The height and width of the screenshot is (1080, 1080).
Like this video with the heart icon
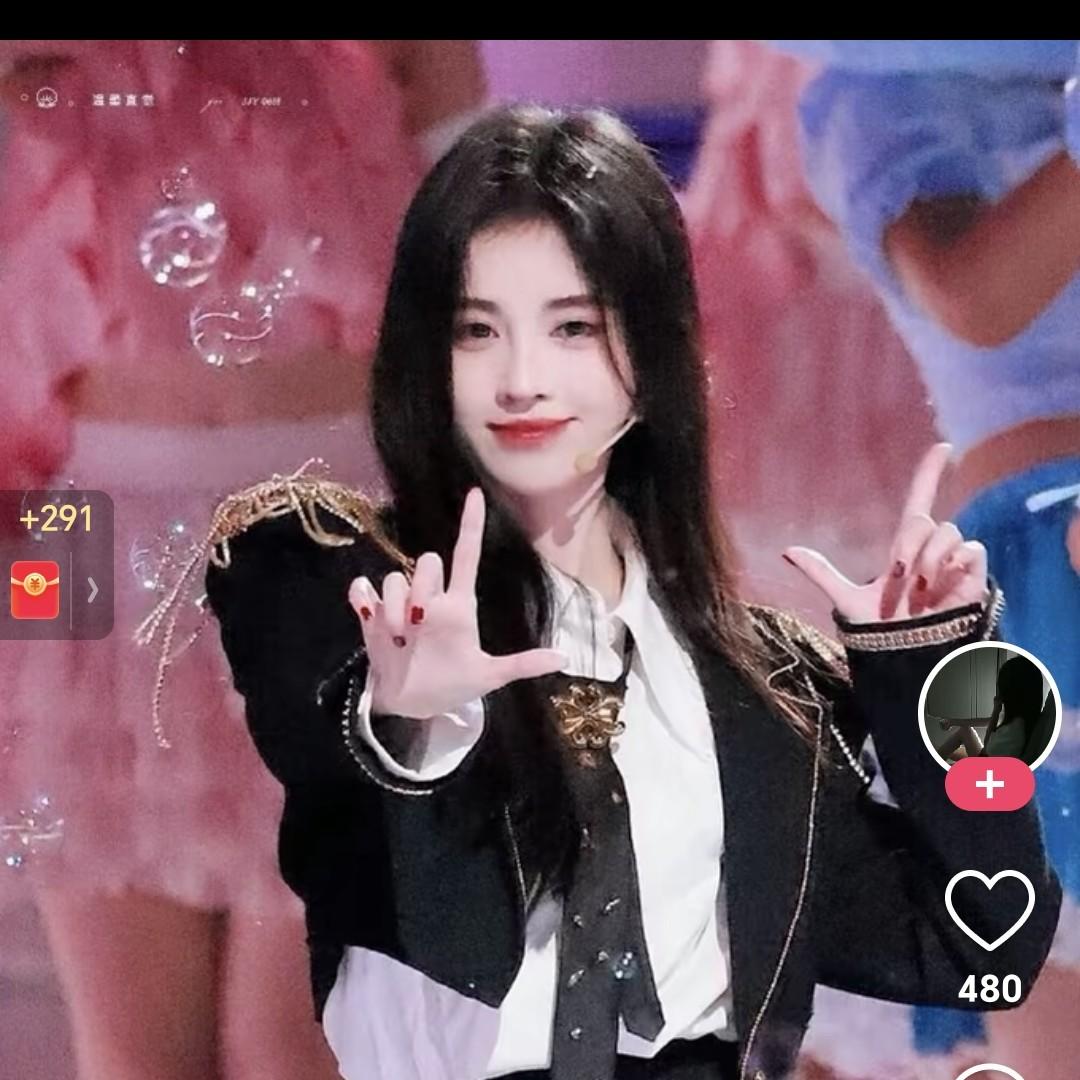tap(989, 909)
